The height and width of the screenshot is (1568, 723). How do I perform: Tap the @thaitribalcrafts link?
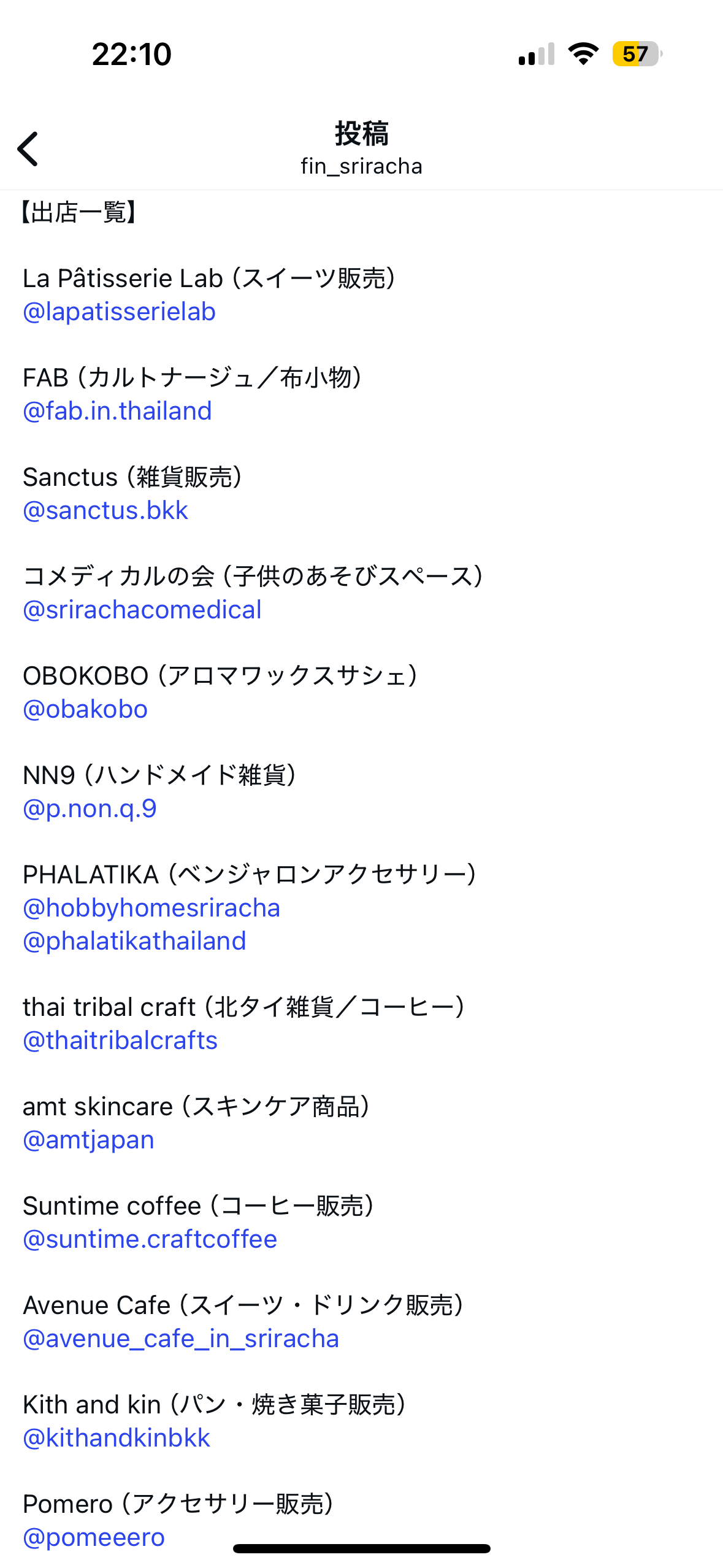[x=120, y=1040]
